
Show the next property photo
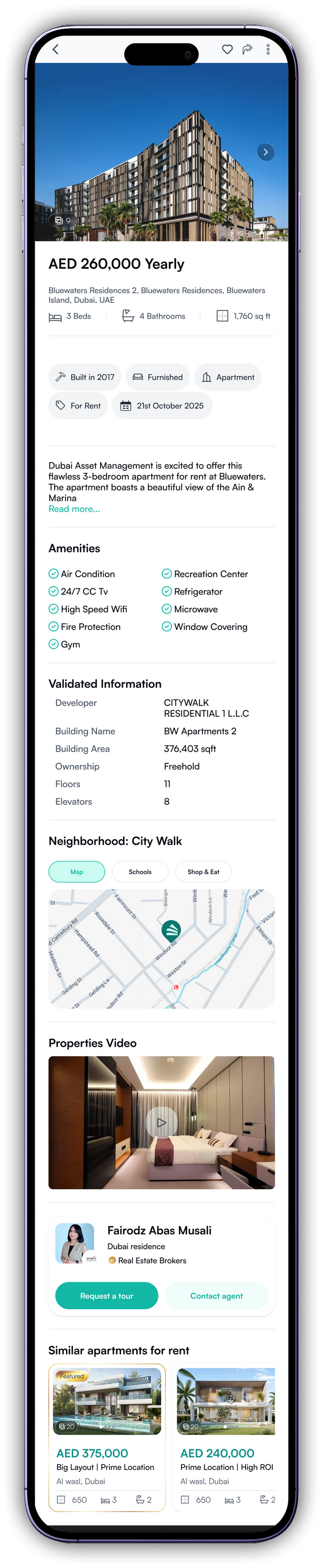266,152
